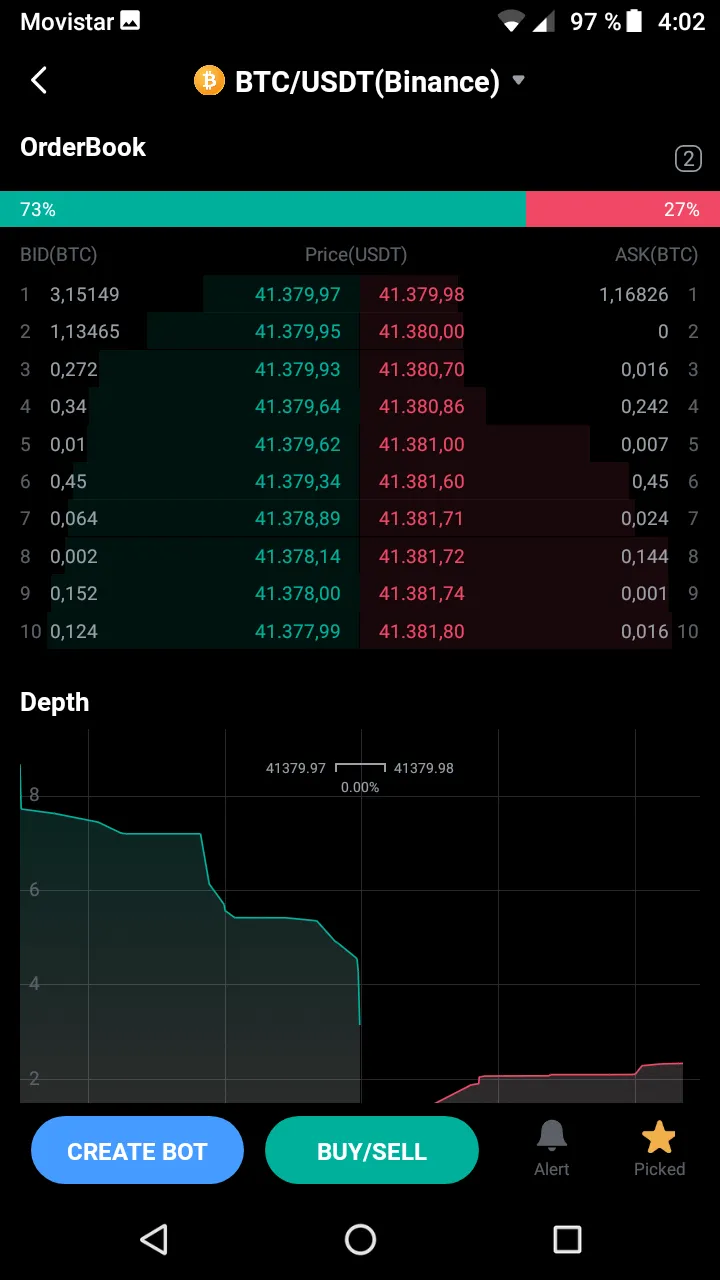The width and height of the screenshot is (720, 1280).
Task: Tap the CREATE BOT button
Action: (x=137, y=1151)
